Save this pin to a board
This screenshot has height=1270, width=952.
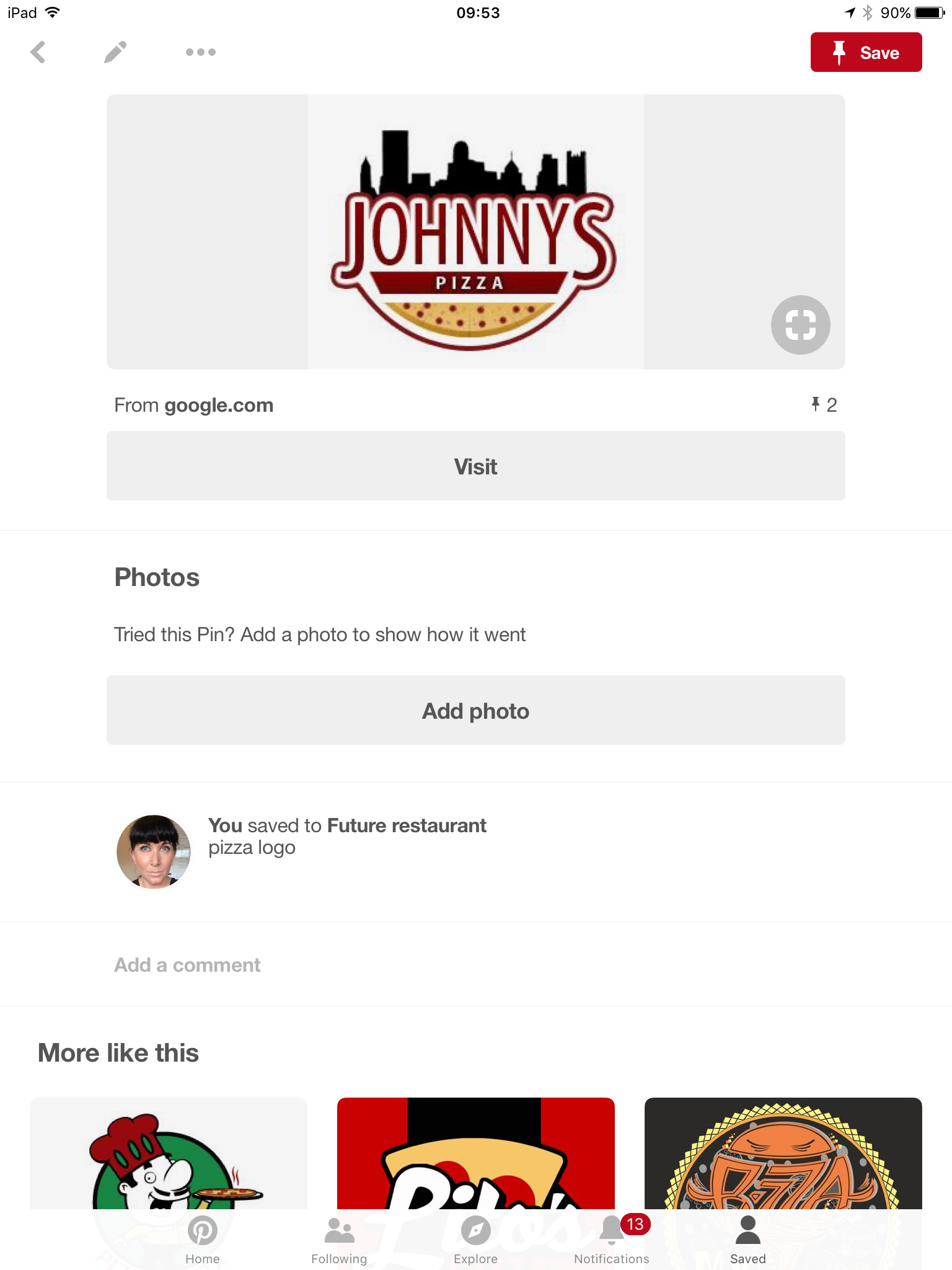pos(865,53)
